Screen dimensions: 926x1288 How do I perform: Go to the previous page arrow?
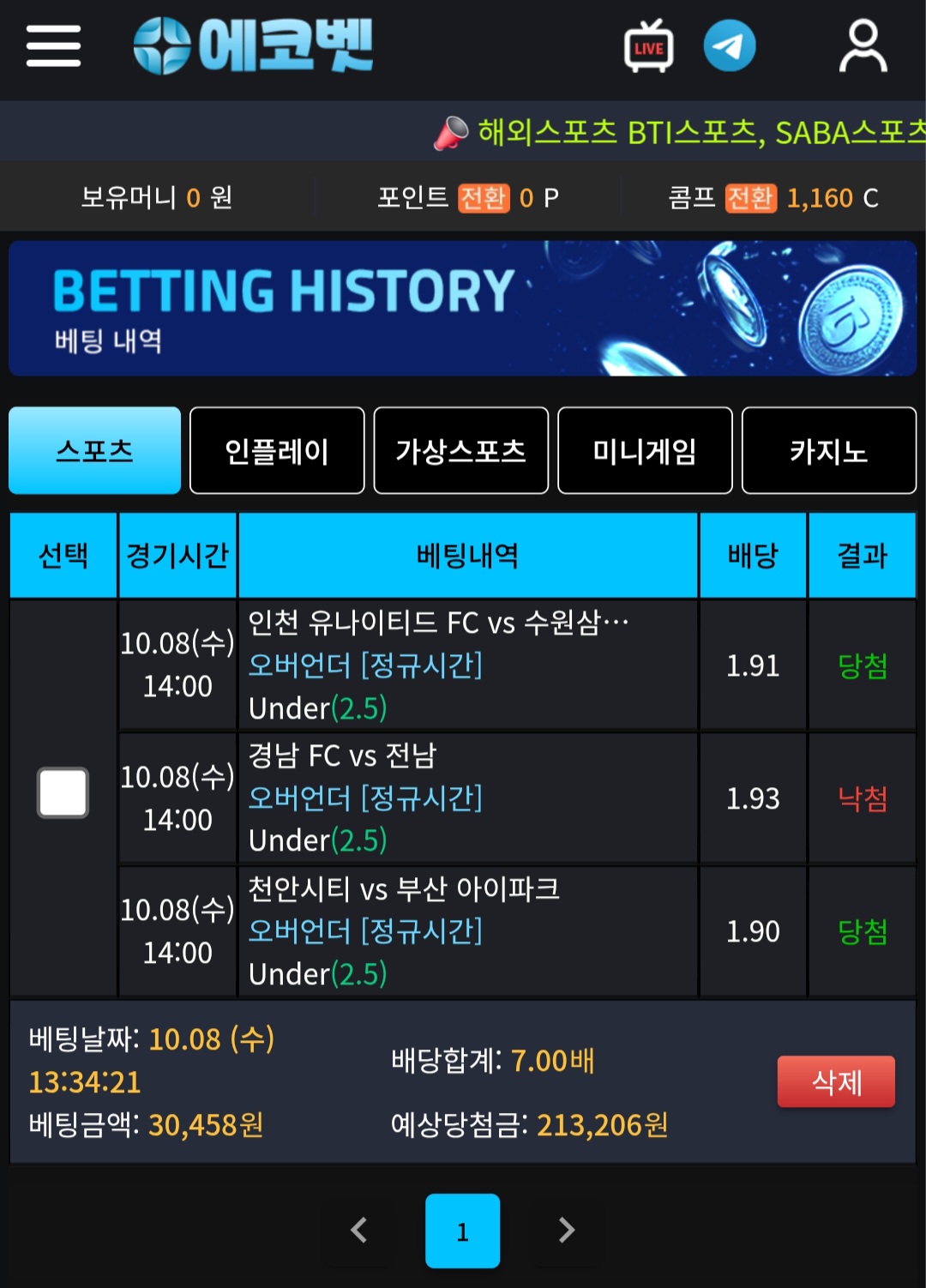click(x=359, y=1231)
